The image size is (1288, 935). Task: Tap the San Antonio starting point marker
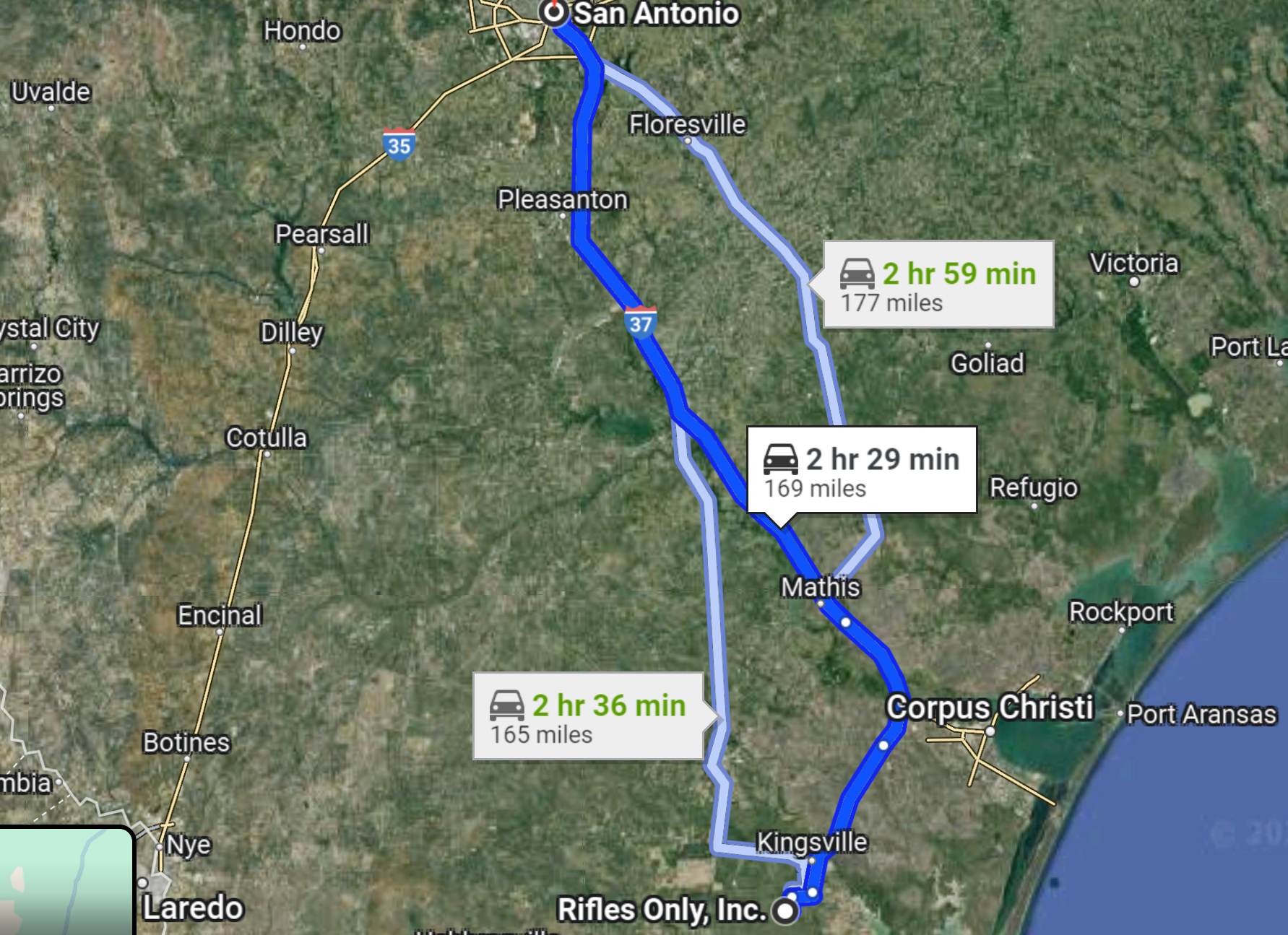(x=554, y=12)
